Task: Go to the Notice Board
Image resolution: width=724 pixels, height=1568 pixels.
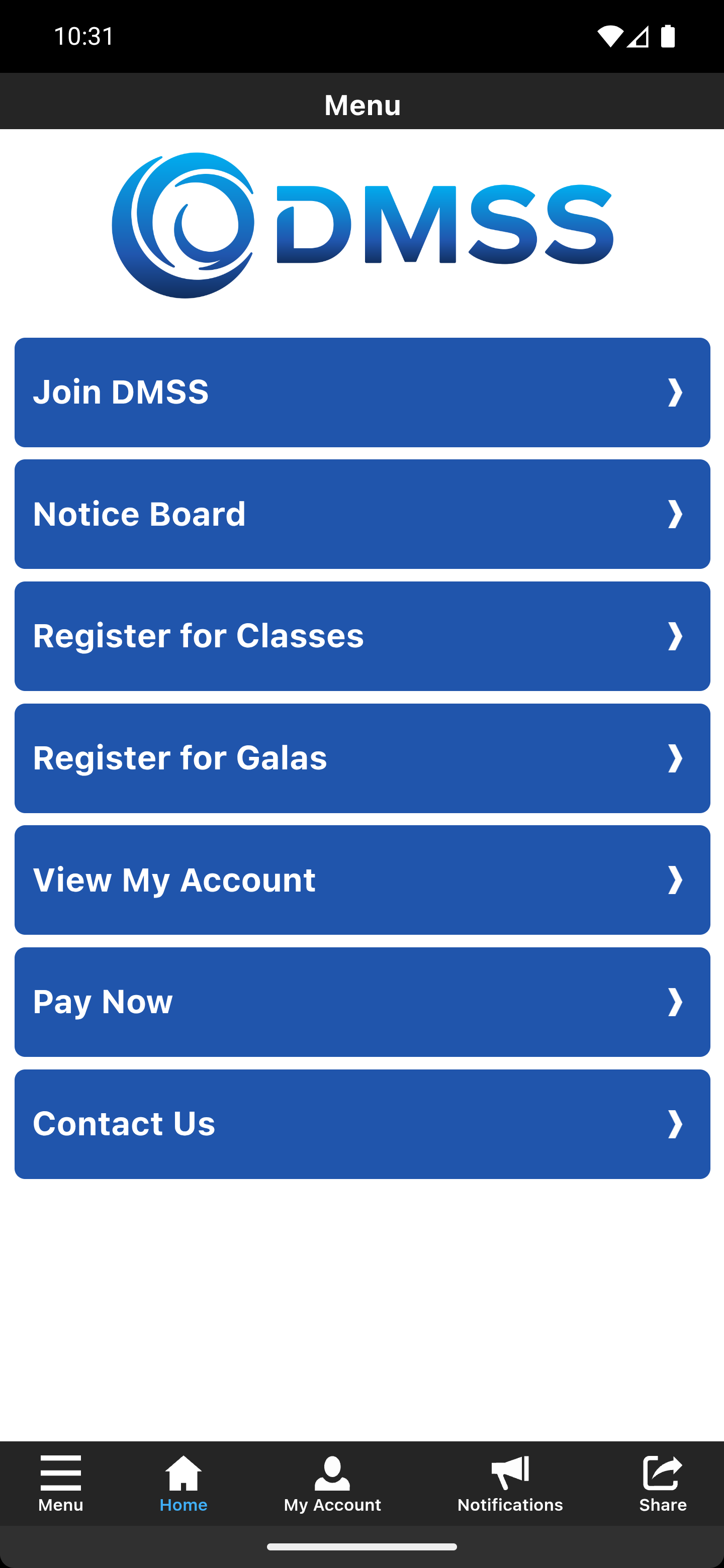Action: click(361, 514)
